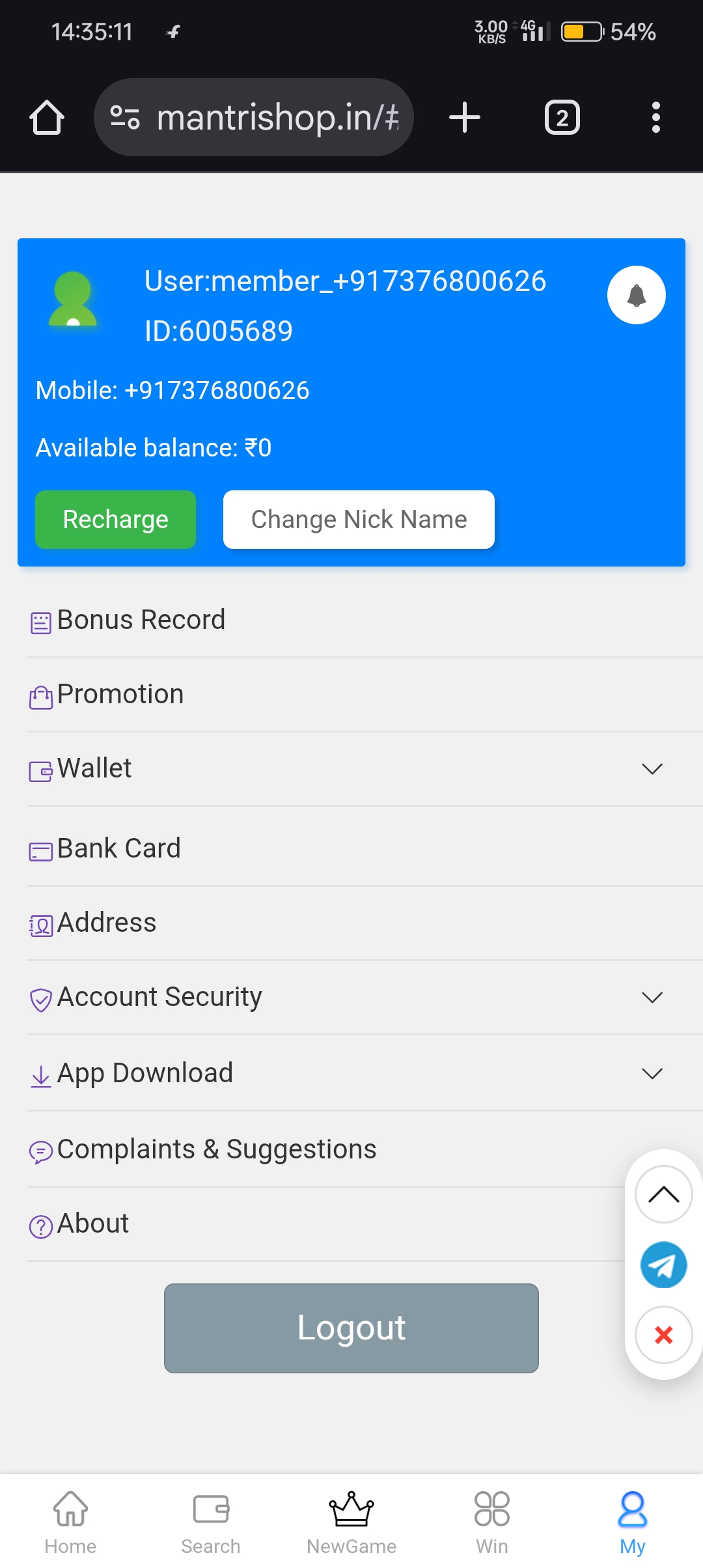This screenshot has height=1568, width=703.
Task: Open the browser's three-dot menu
Action: pyautogui.click(x=655, y=118)
